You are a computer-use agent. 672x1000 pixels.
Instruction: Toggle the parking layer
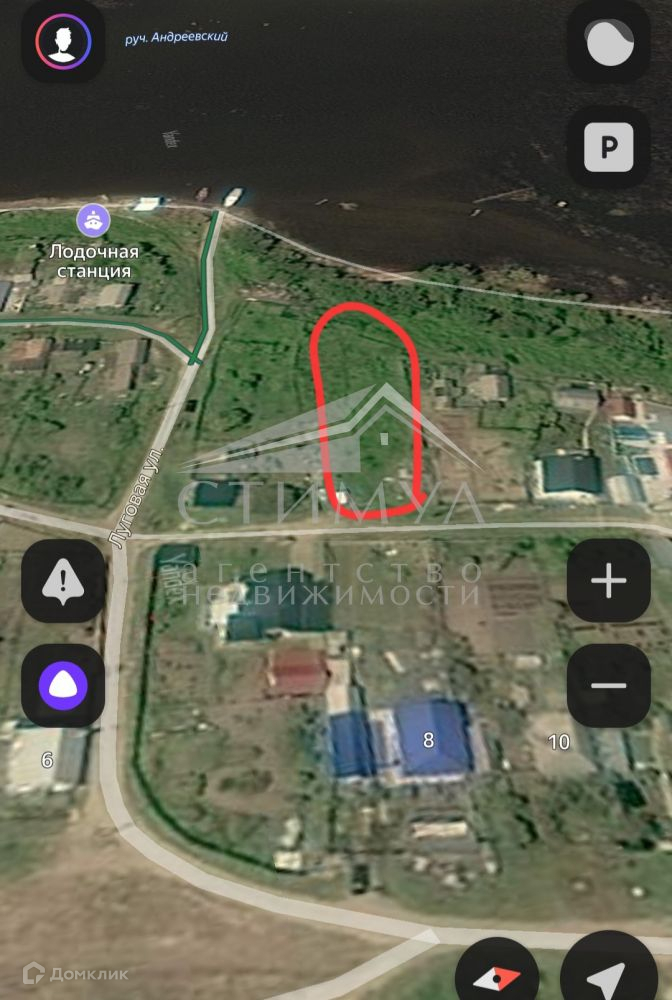[609, 148]
